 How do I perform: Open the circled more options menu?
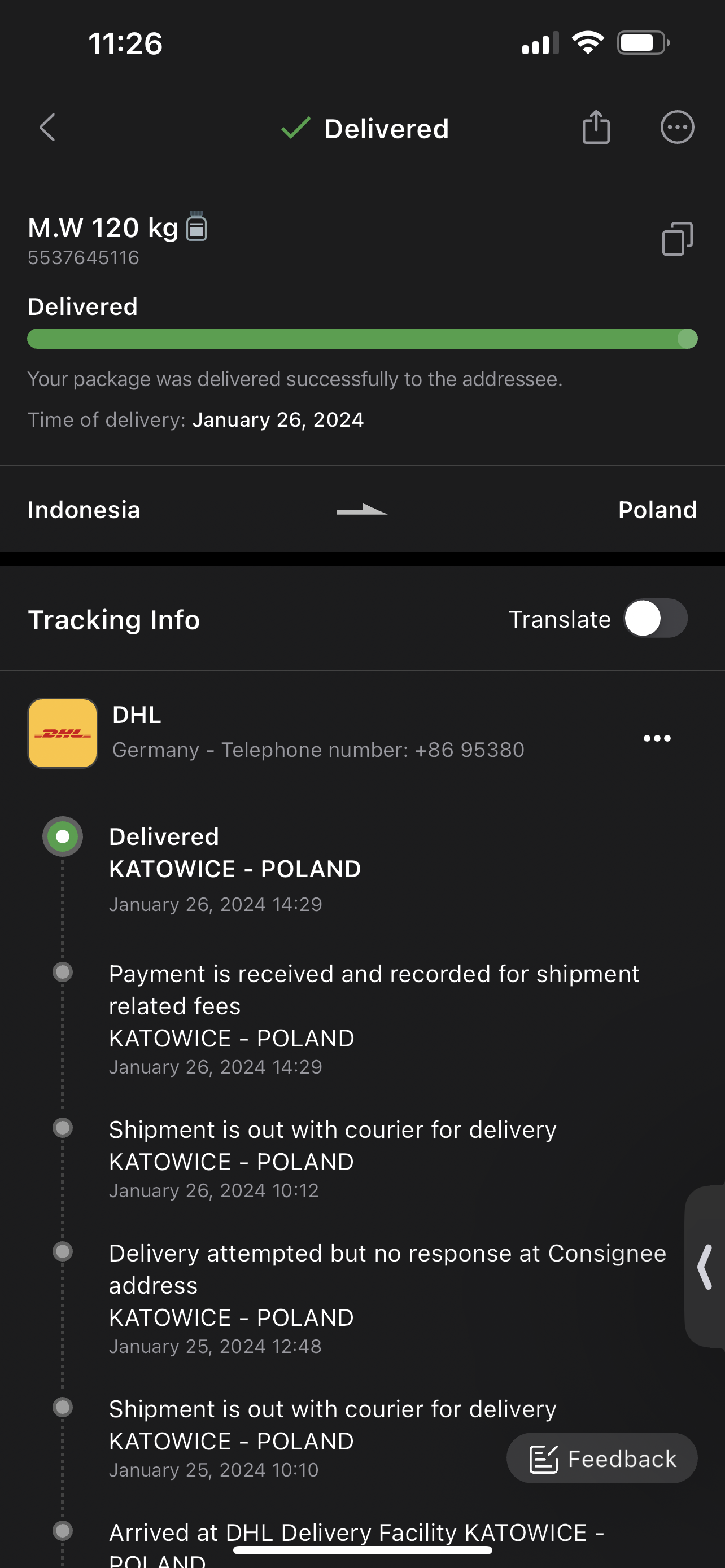tap(677, 127)
